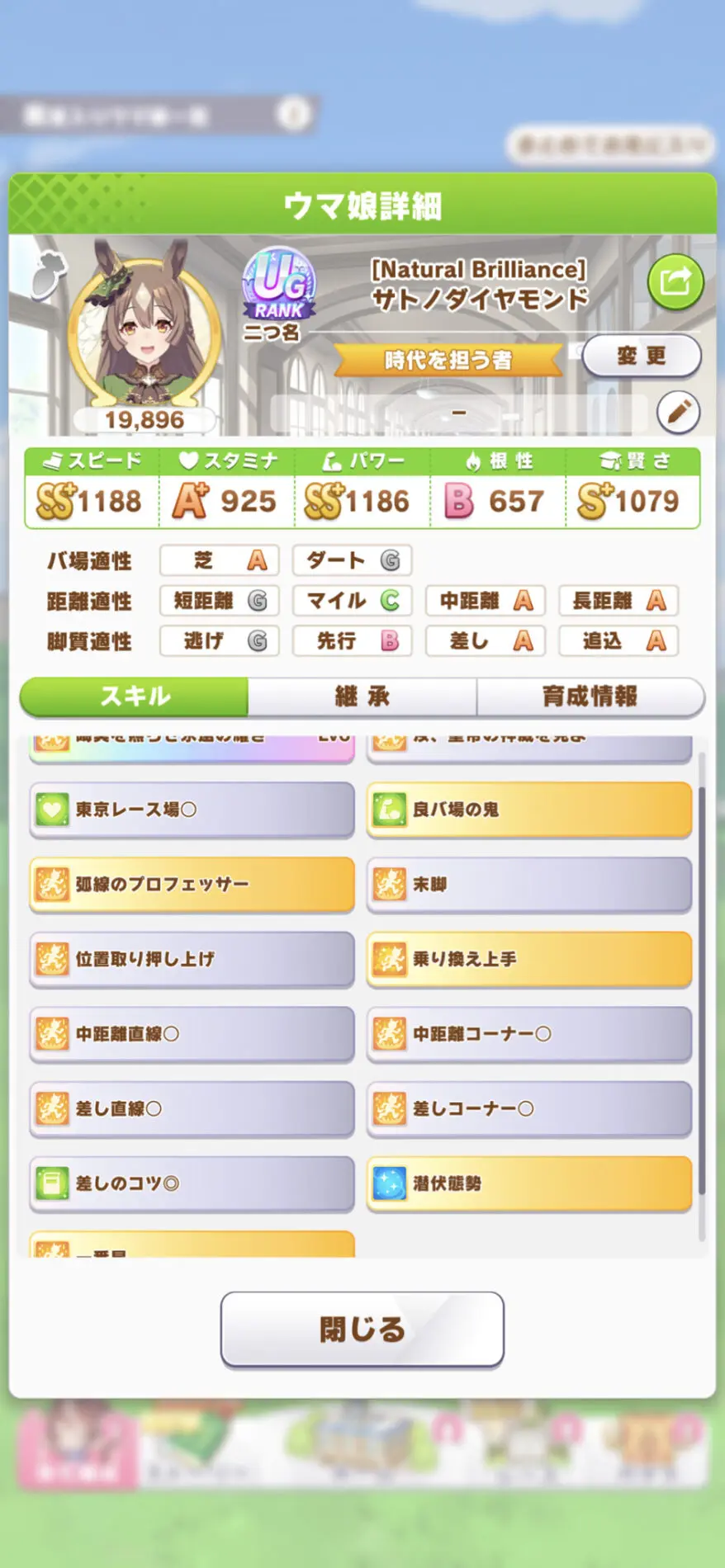Tap the carrot icon beside the portrait

pos(48,276)
